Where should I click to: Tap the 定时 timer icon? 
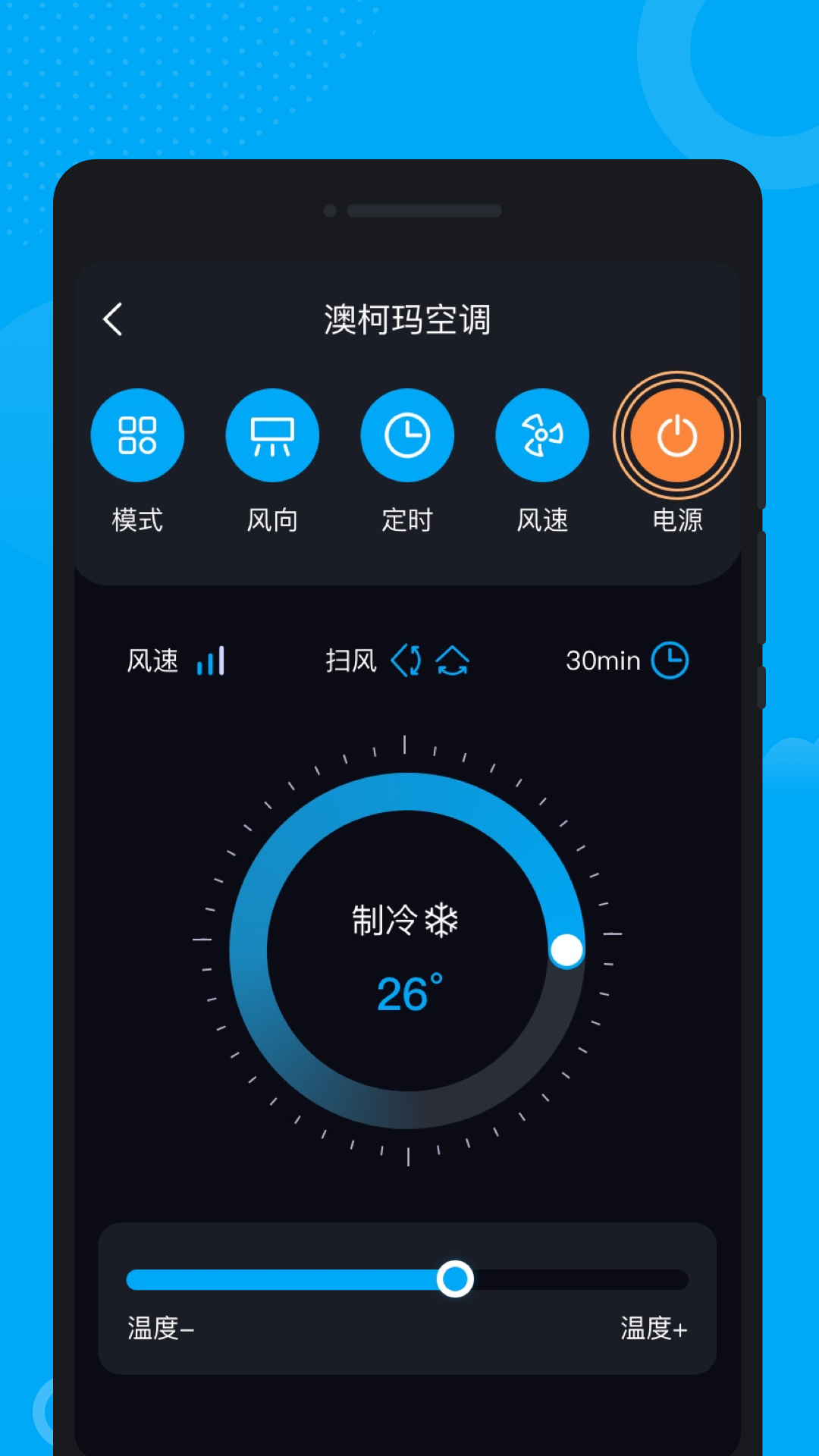tap(407, 435)
